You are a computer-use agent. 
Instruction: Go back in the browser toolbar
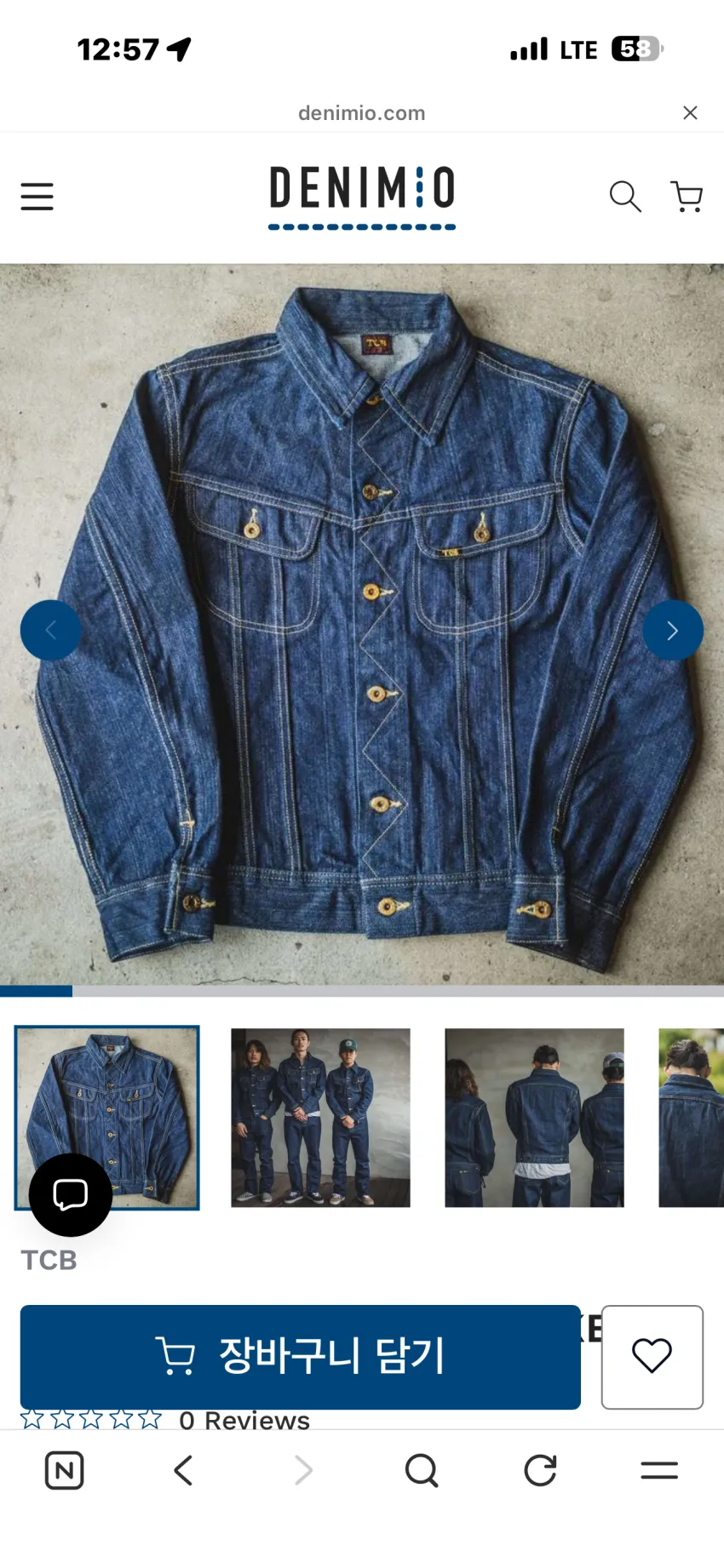point(183,1470)
